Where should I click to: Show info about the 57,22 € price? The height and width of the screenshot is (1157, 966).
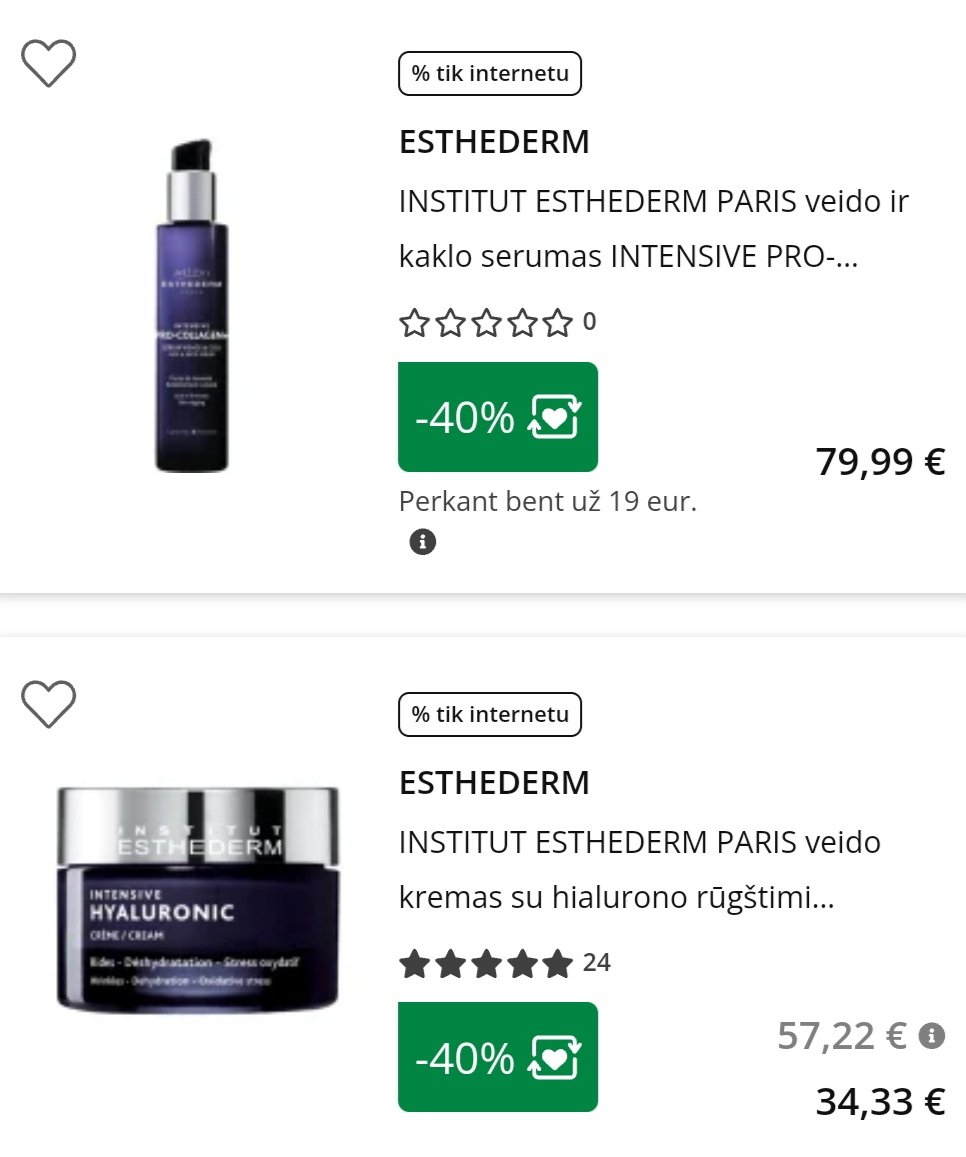pos(932,1036)
